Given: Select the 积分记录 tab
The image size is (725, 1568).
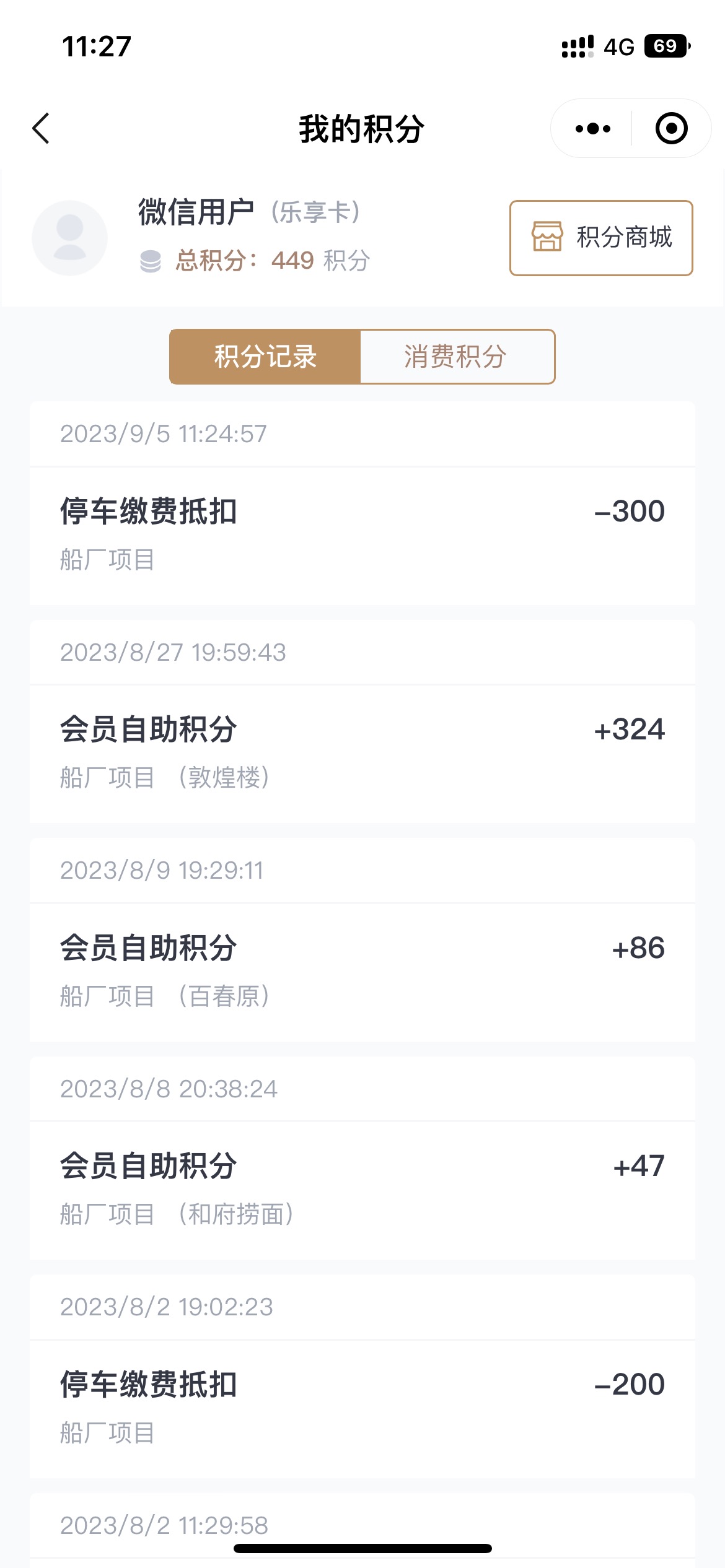Looking at the screenshot, I should [x=265, y=357].
